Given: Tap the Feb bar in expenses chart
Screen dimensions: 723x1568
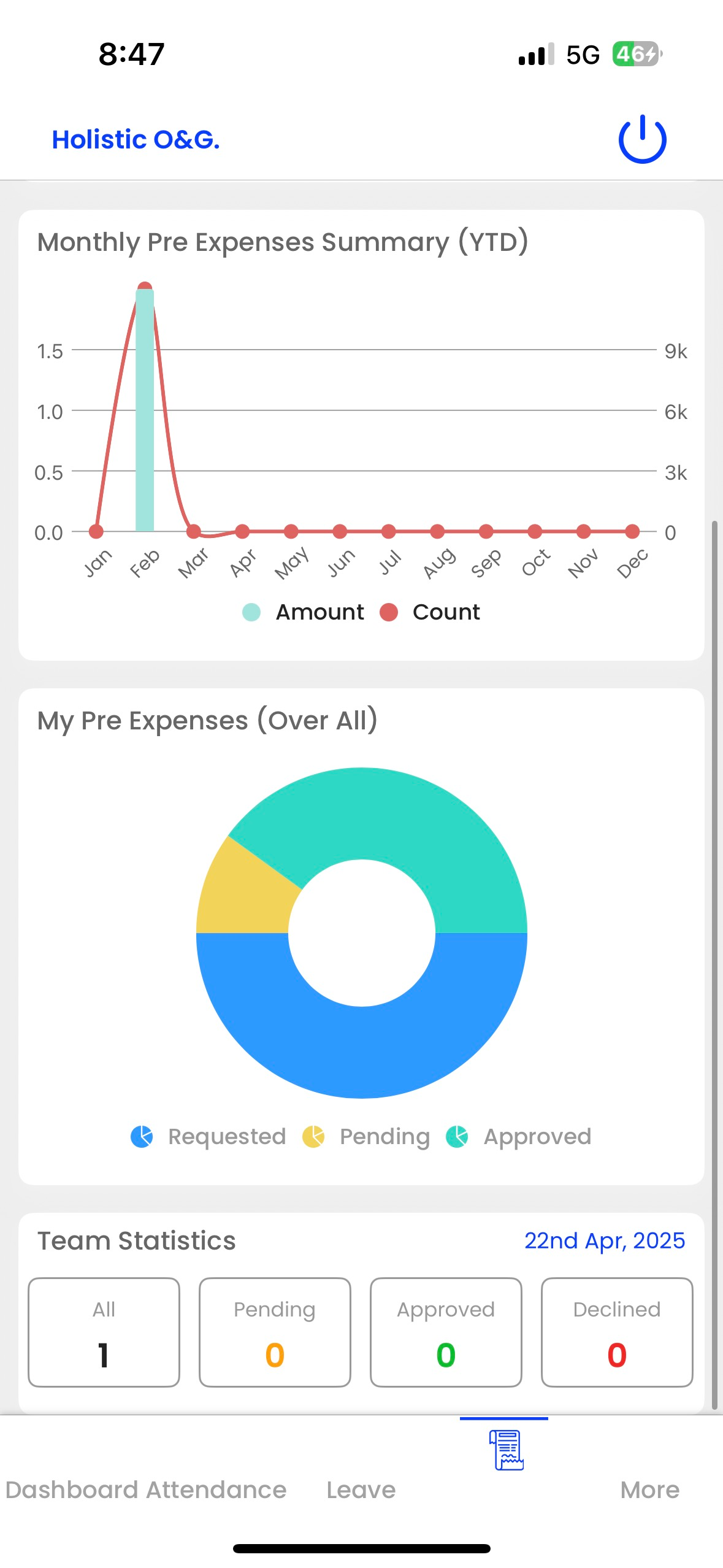Looking at the screenshot, I should point(145,410).
